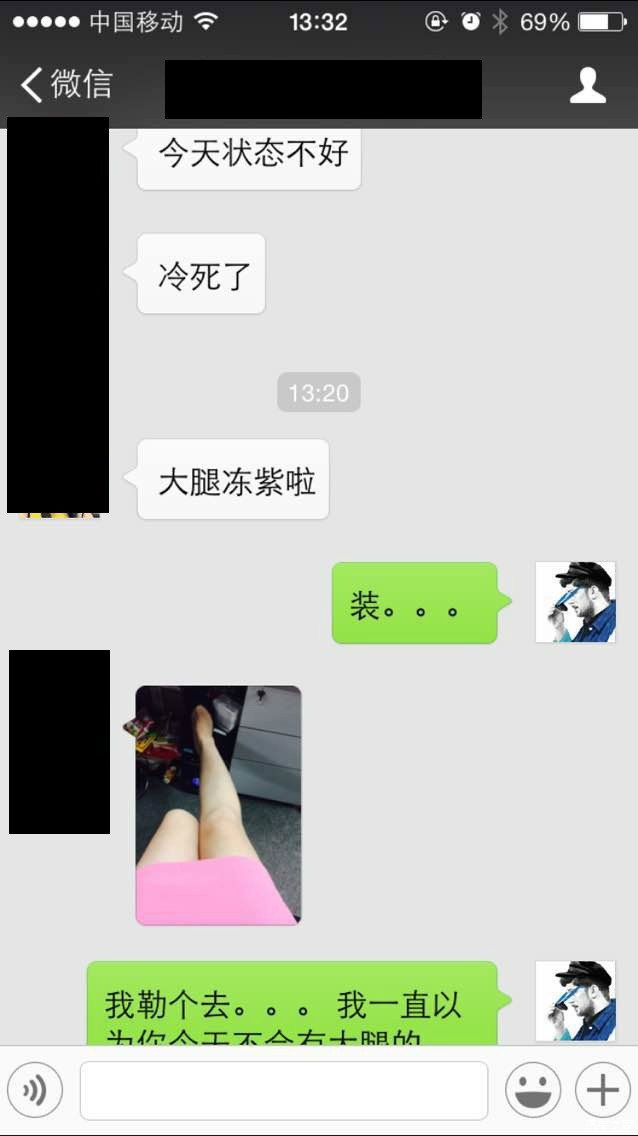The width and height of the screenshot is (638, 1136).
Task: Open the photo sent in the chat
Action: point(218,805)
